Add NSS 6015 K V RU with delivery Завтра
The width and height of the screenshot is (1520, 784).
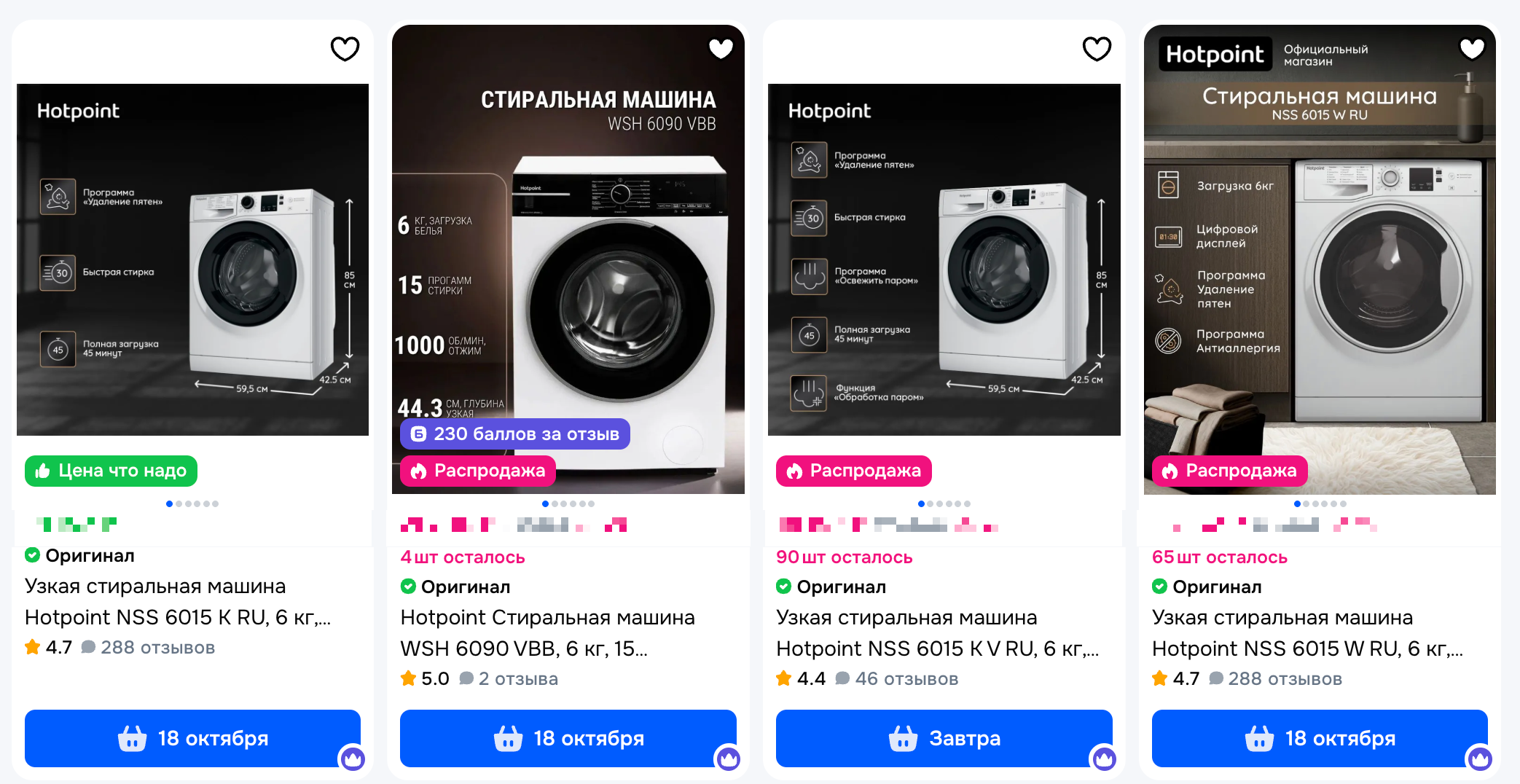pyautogui.click(x=944, y=738)
